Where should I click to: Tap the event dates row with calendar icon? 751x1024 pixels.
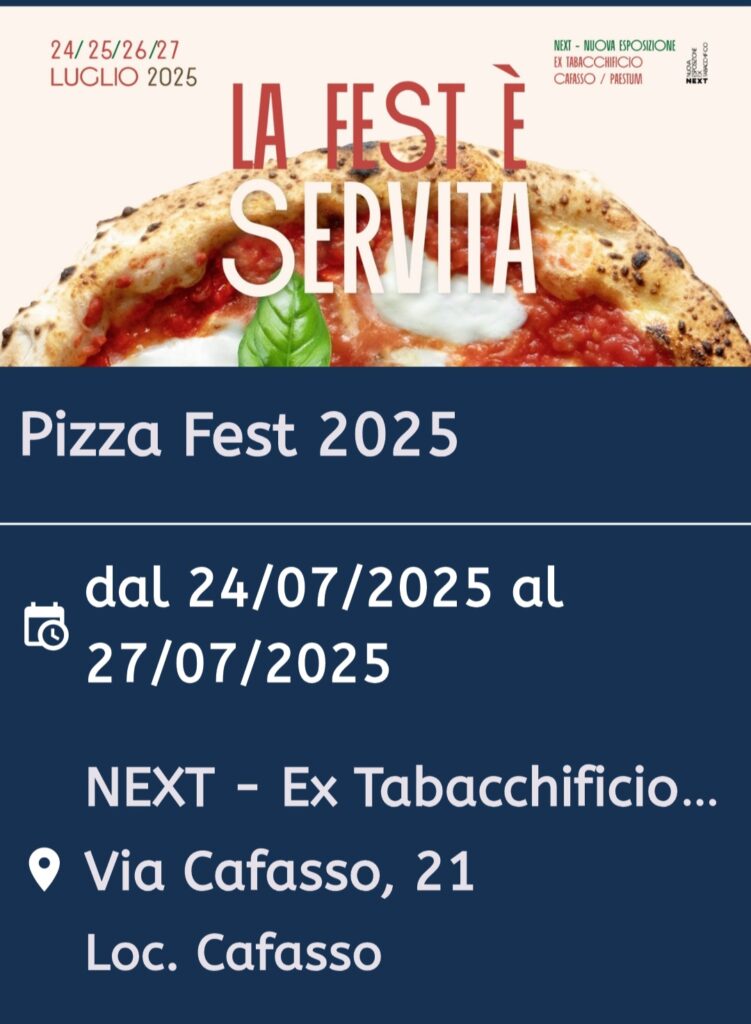(324, 626)
